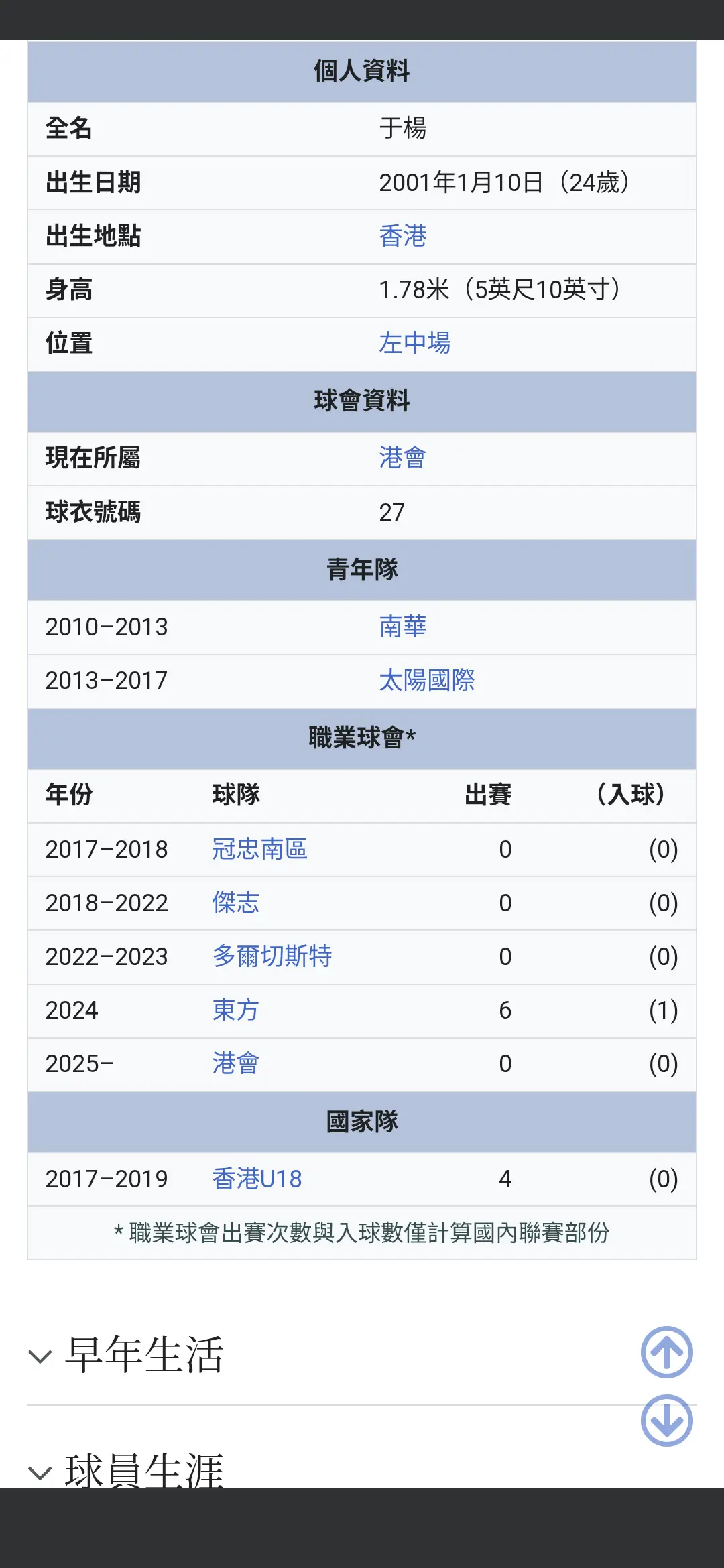Open the 左中場 position link

click(x=415, y=344)
